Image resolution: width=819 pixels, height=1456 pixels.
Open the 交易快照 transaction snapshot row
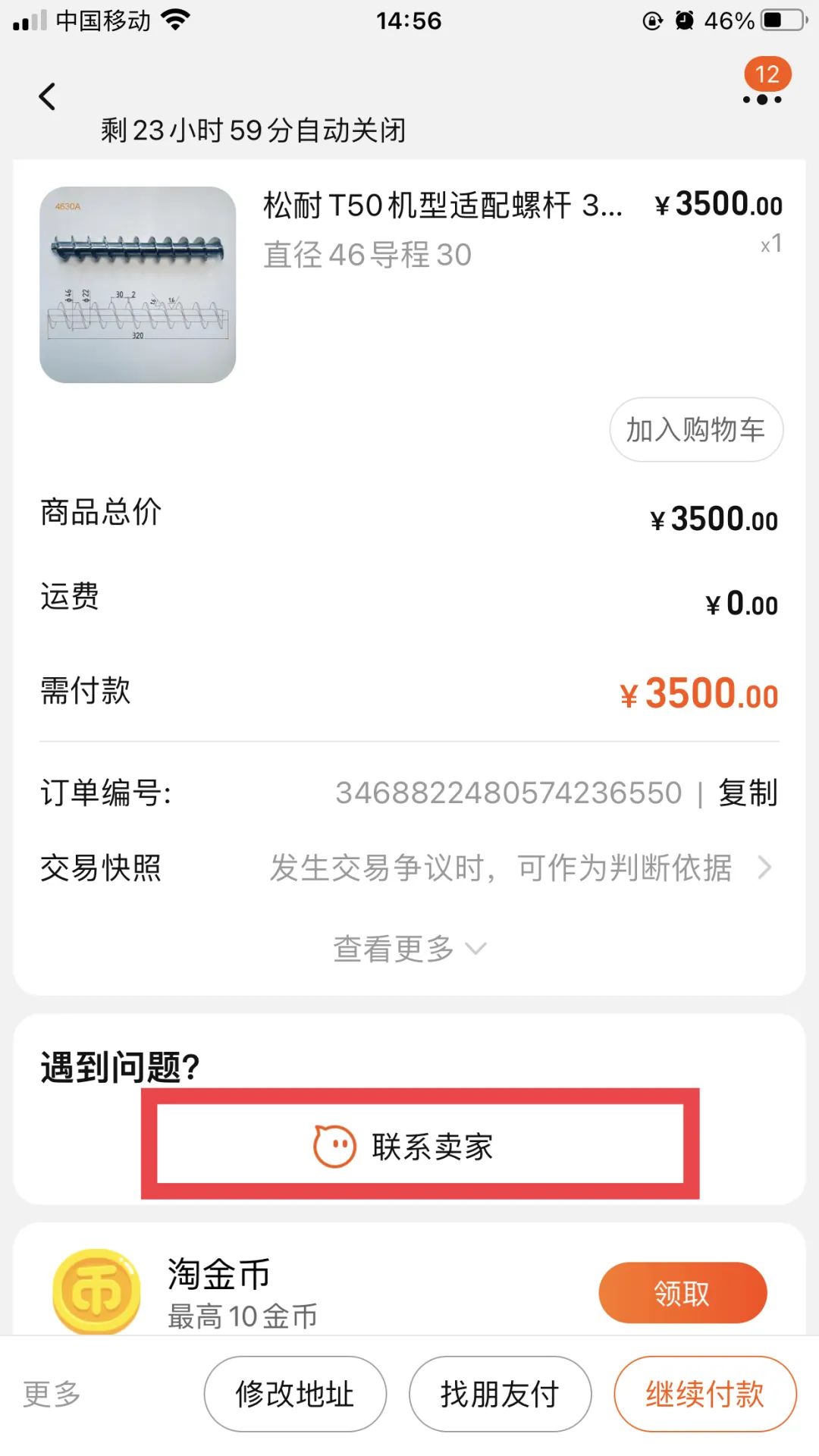[x=409, y=868]
